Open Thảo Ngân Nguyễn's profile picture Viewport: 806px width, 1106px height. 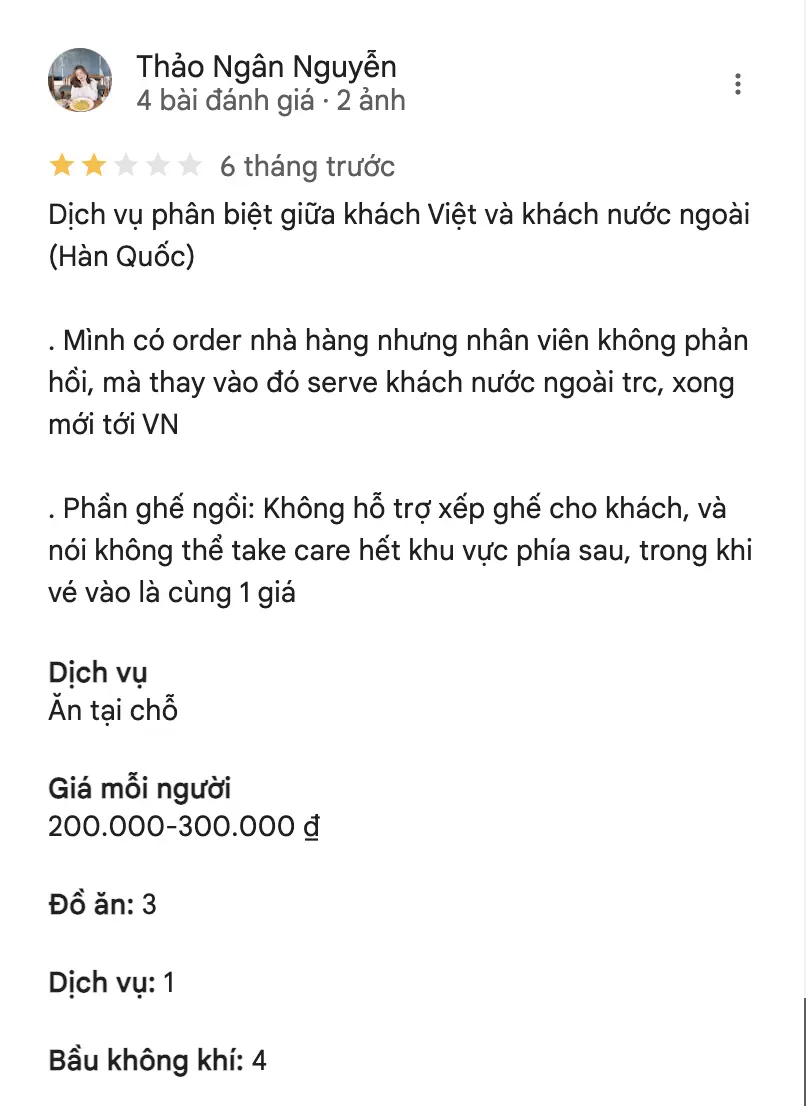[x=80, y=80]
